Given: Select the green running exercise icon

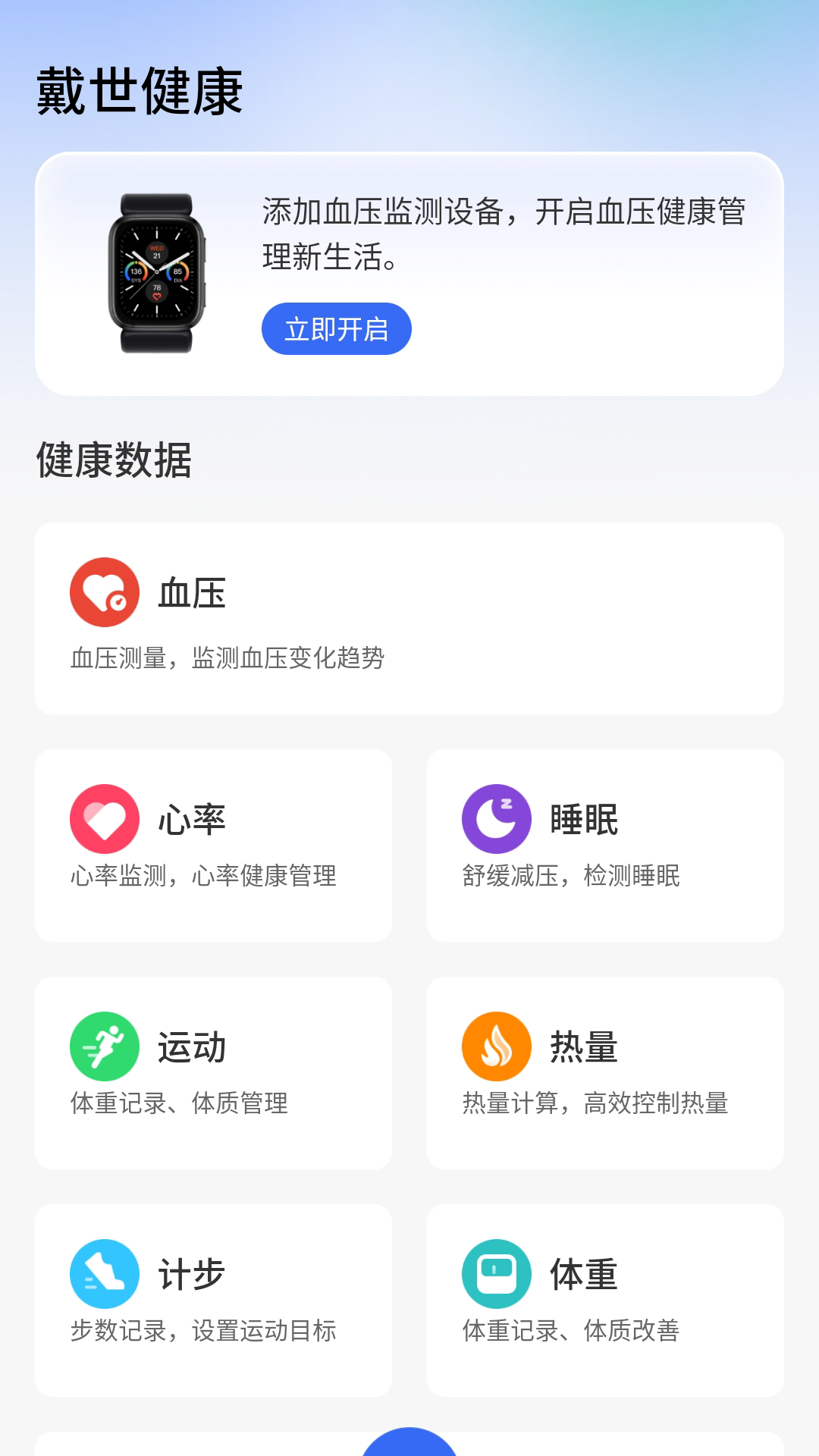Looking at the screenshot, I should tap(105, 1046).
